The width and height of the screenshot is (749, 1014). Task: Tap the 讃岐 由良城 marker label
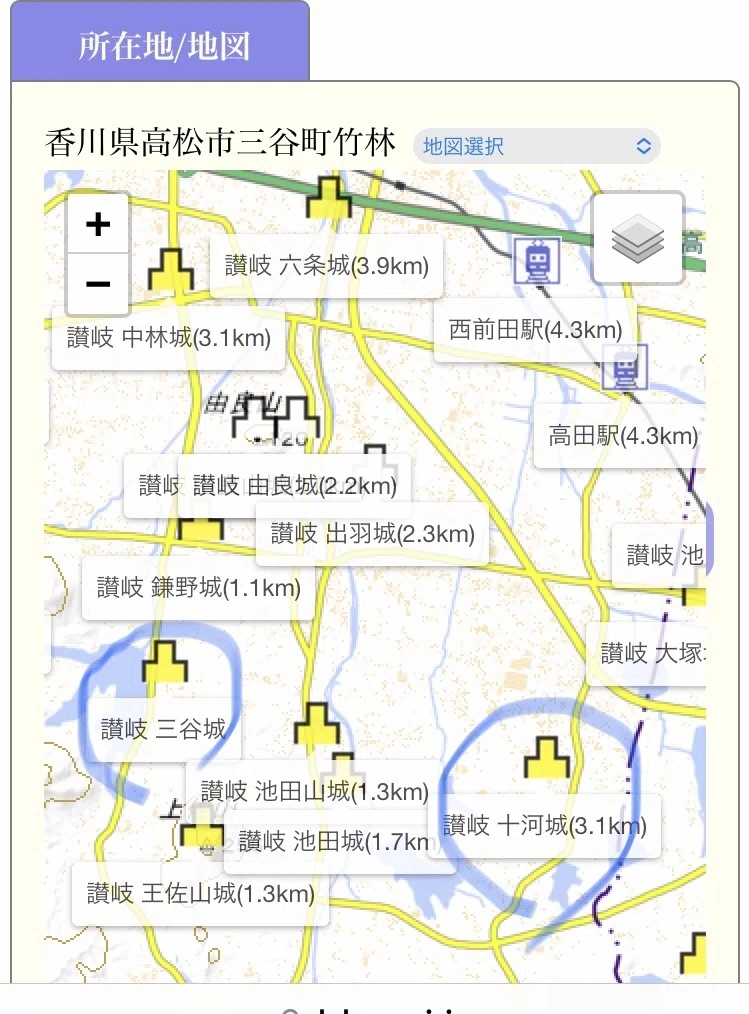coord(294,486)
